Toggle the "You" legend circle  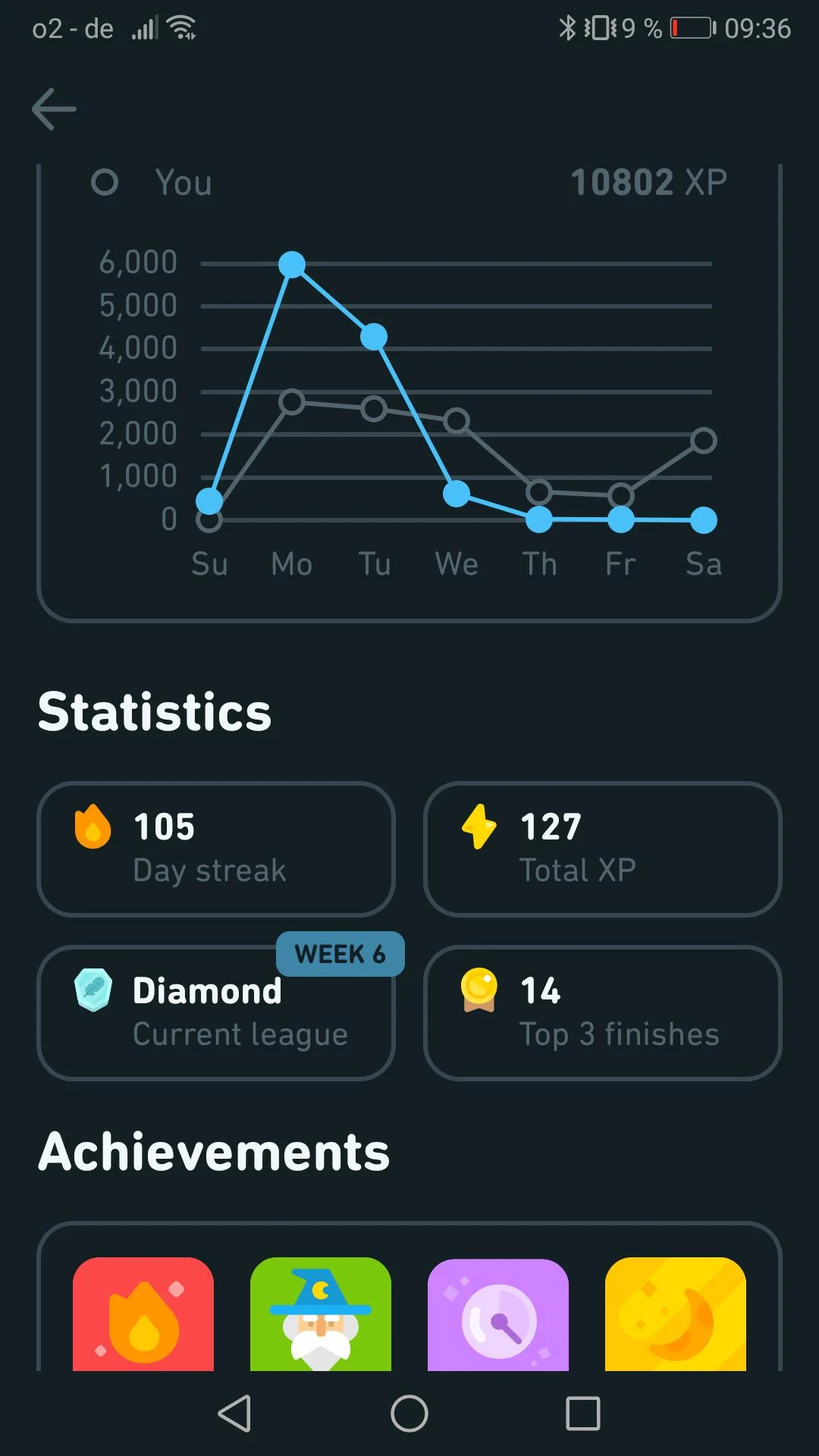106,182
